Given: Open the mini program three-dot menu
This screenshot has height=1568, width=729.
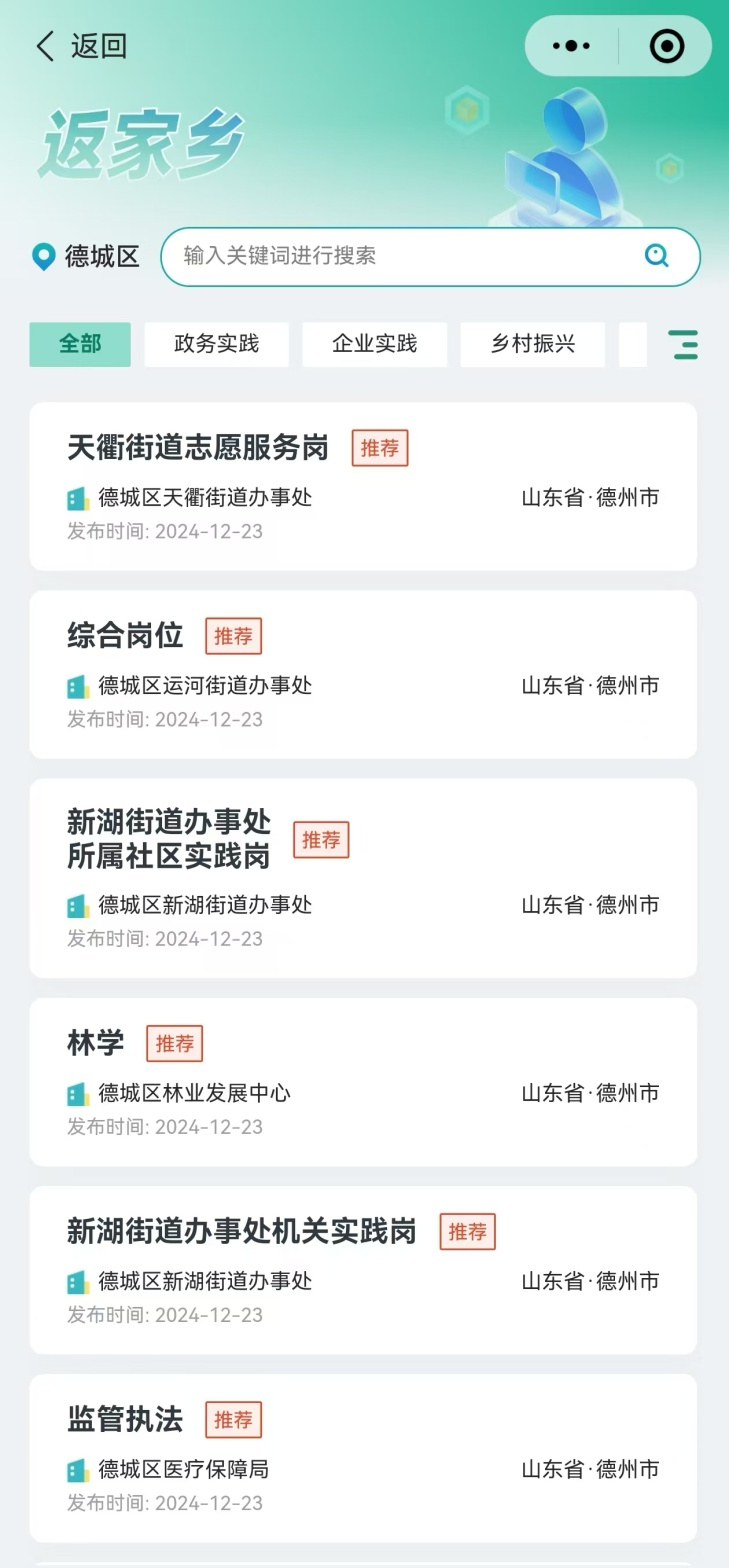Looking at the screenshot, I should tap(571, 46).
